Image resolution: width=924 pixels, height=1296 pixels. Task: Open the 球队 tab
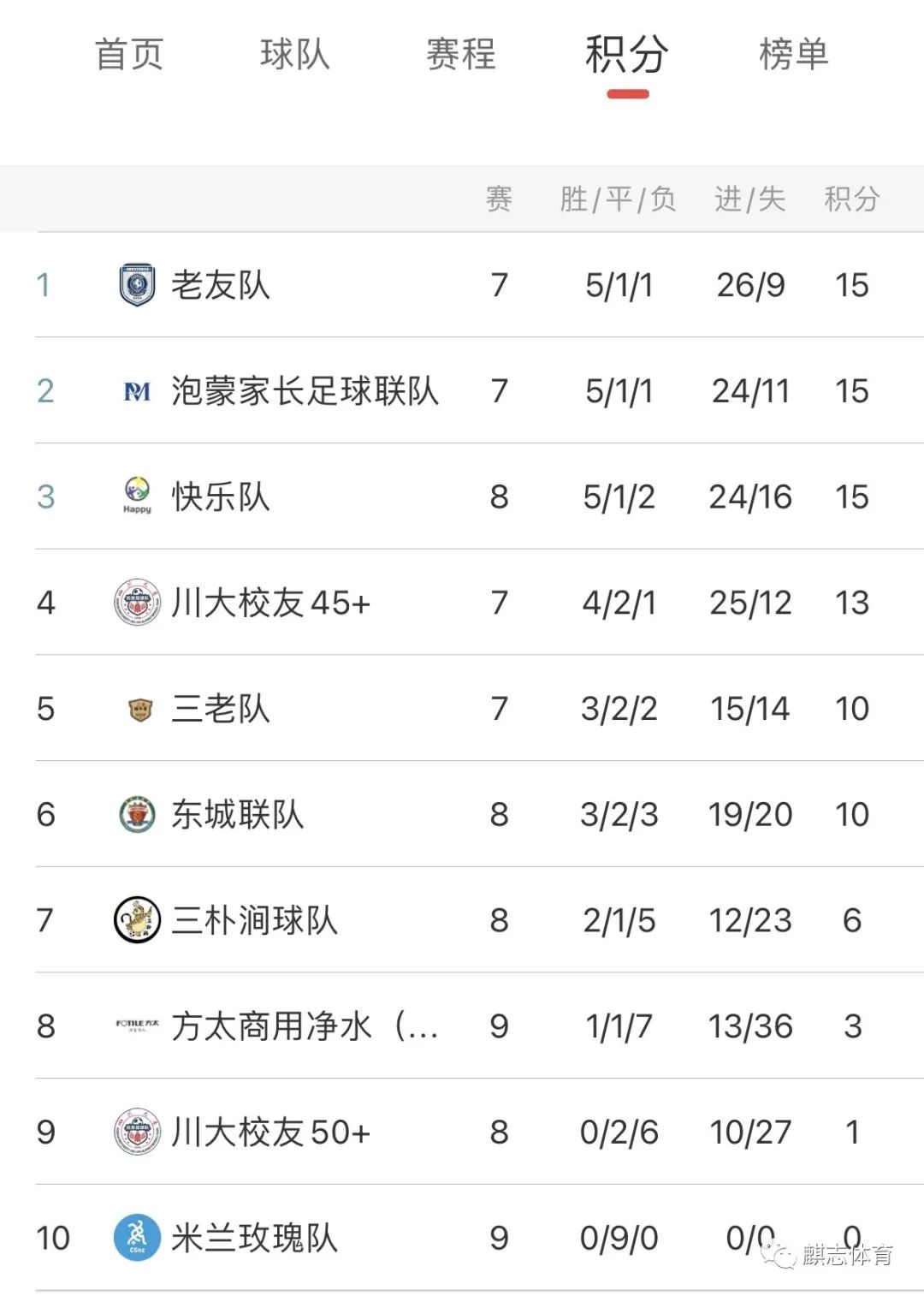pyautogui.click(x=295, y=55)
